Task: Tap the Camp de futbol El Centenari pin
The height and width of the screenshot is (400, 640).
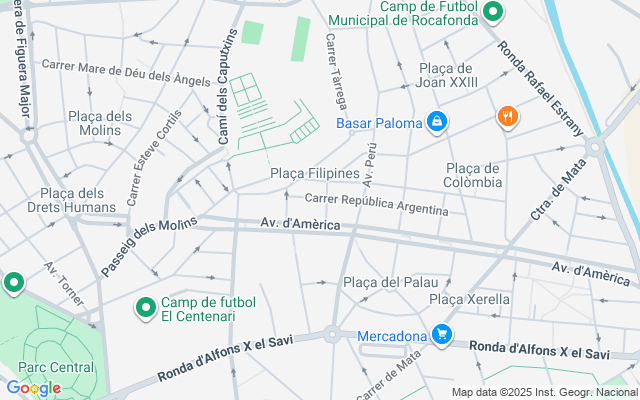Action: click(146, 307)
